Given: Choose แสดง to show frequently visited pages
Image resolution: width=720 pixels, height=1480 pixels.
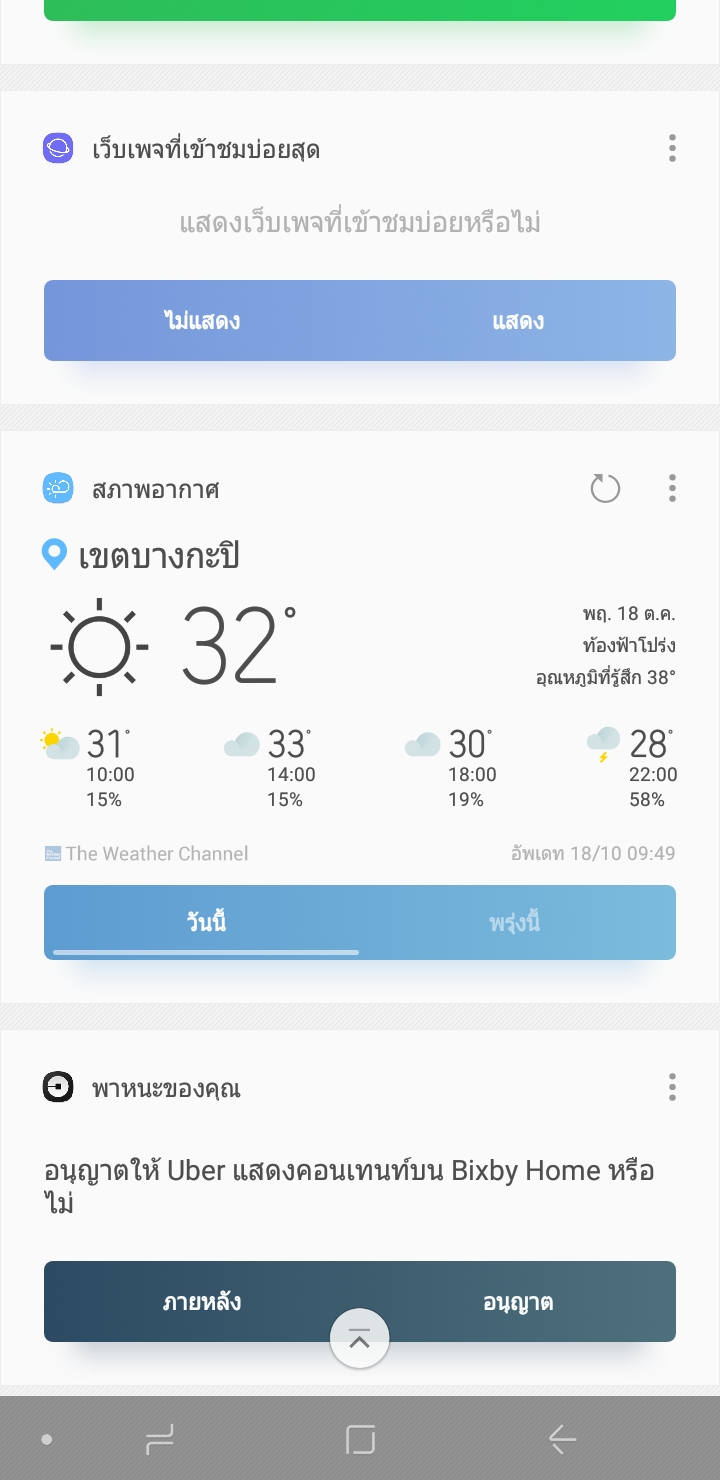Looking at the screenshot, I should 518,321.
